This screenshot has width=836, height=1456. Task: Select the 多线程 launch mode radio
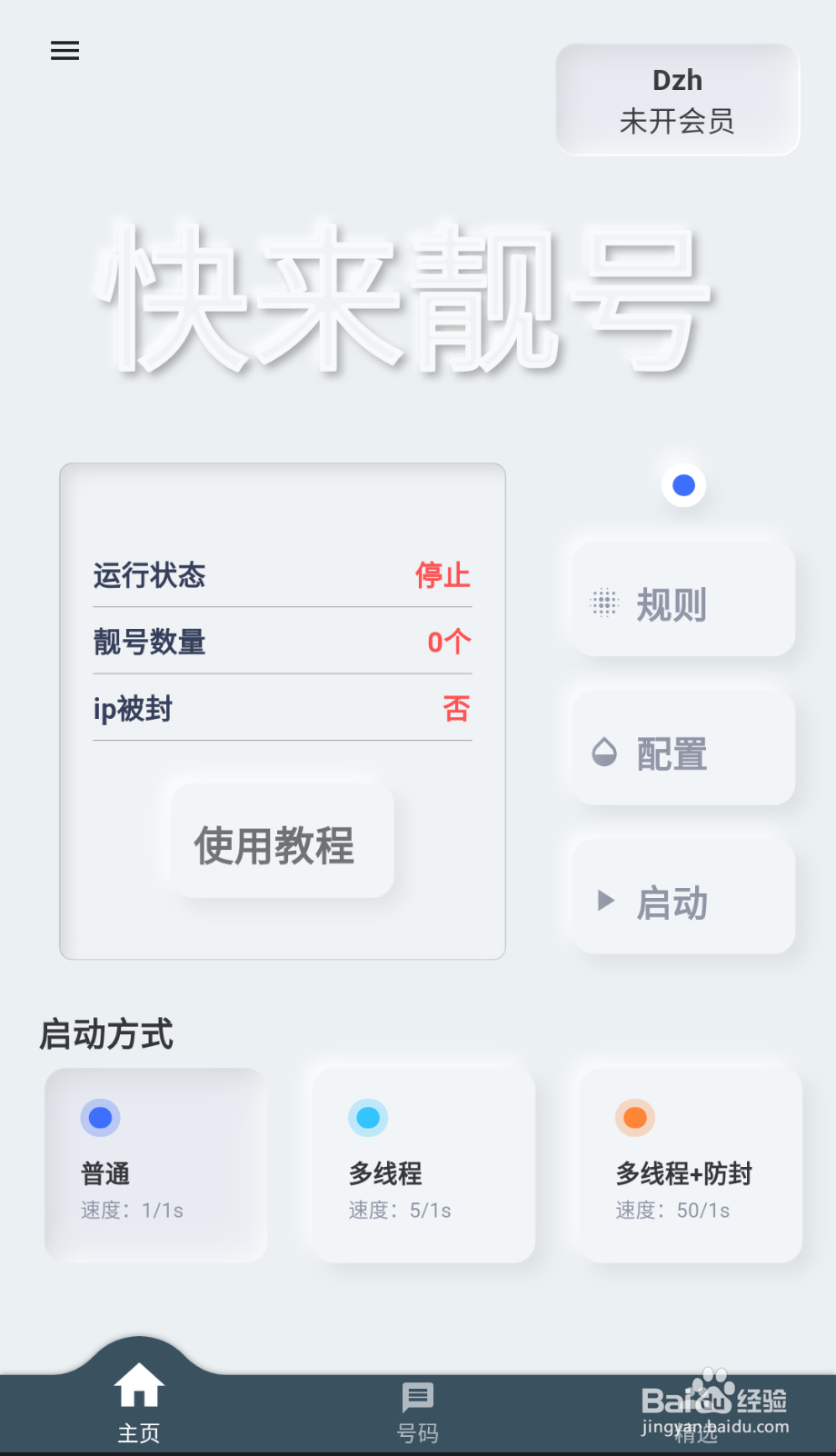pos(367,1117)
